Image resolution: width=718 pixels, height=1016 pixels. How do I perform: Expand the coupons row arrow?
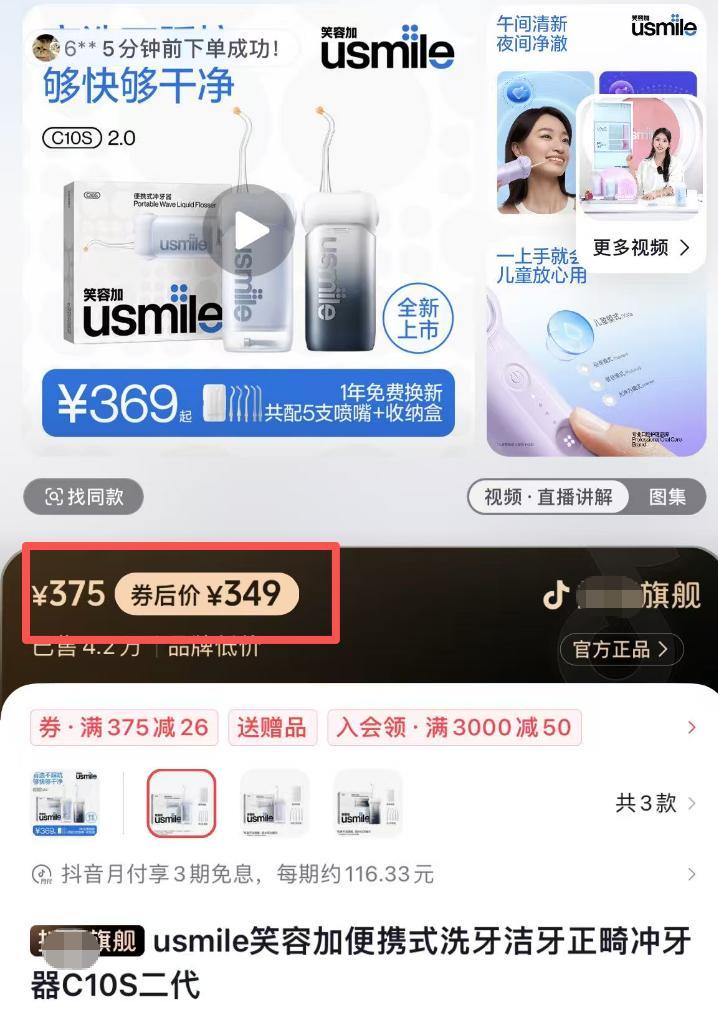(692, 728)
